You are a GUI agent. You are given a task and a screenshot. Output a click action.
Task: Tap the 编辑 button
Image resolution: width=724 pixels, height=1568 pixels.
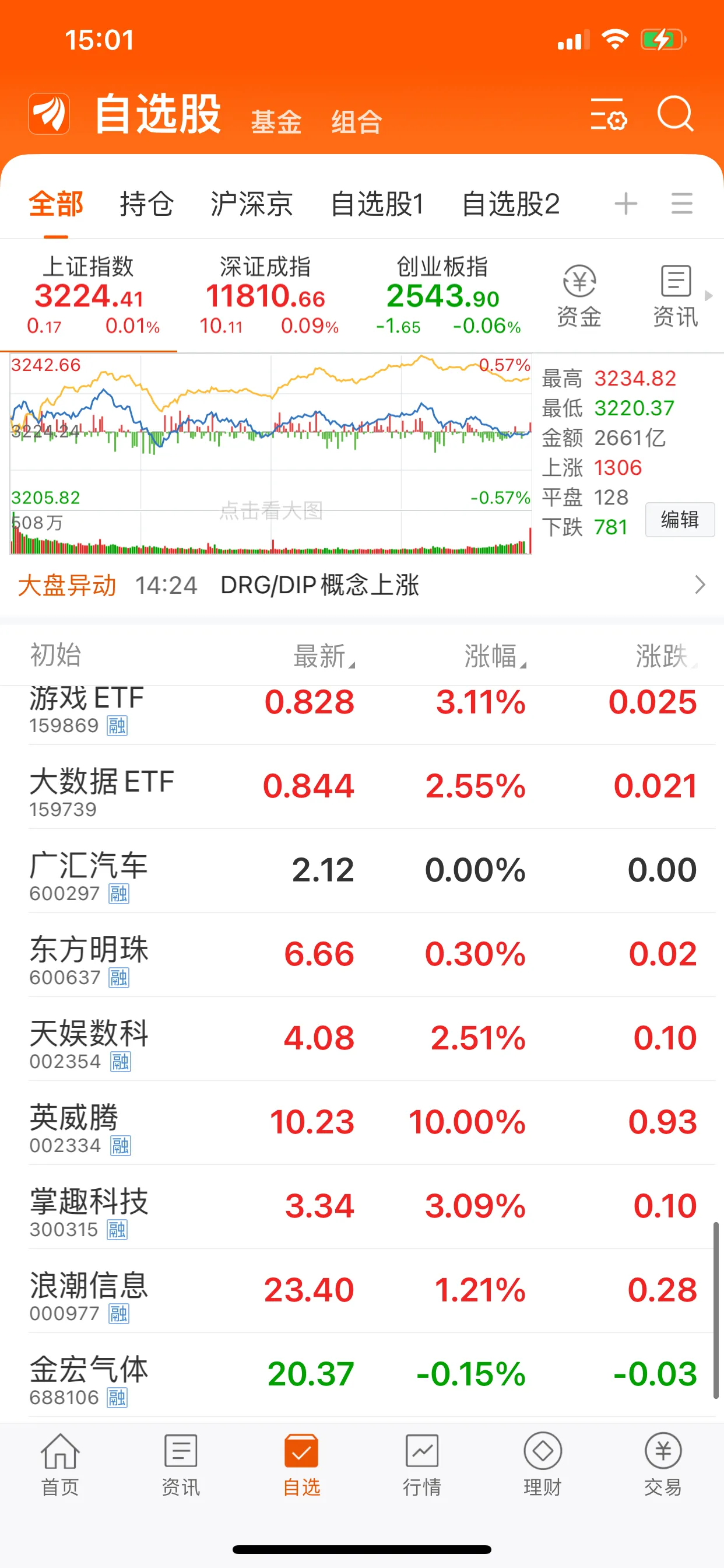(x=680, y=520)
